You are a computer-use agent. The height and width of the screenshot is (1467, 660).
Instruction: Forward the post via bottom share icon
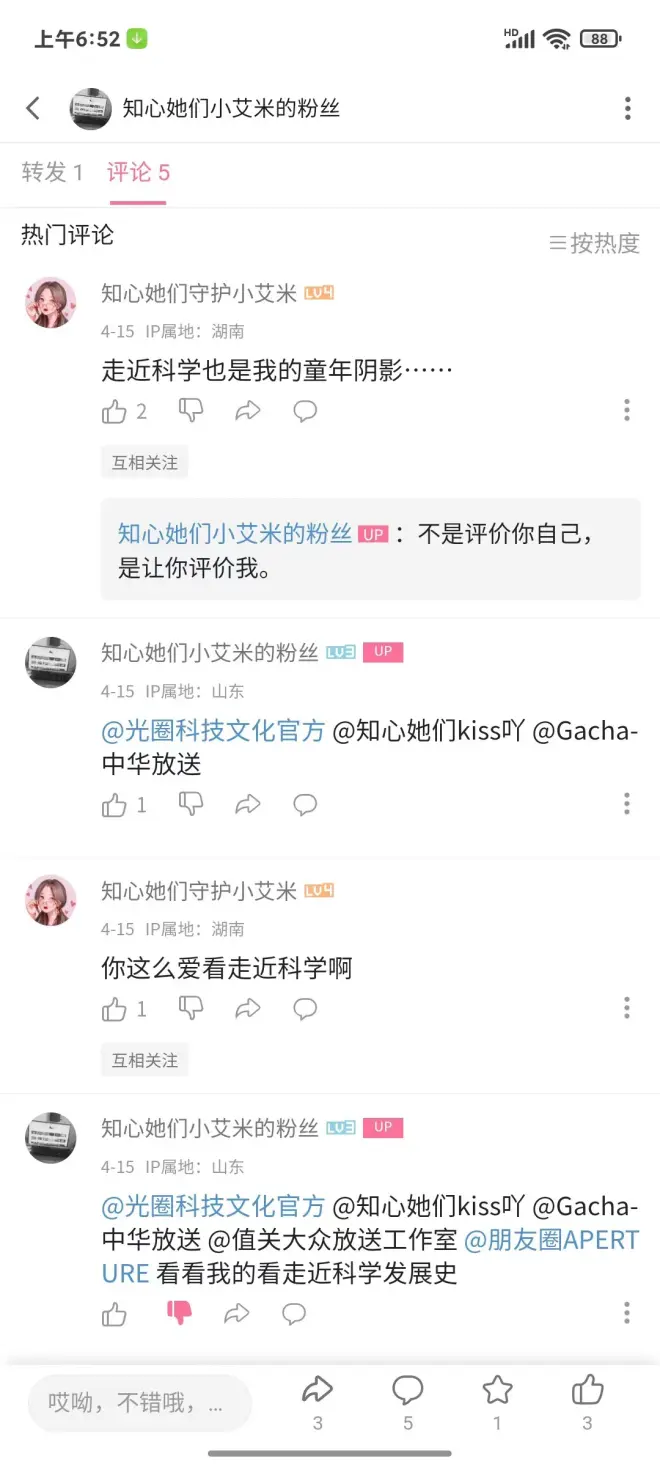coord(317,1390)
